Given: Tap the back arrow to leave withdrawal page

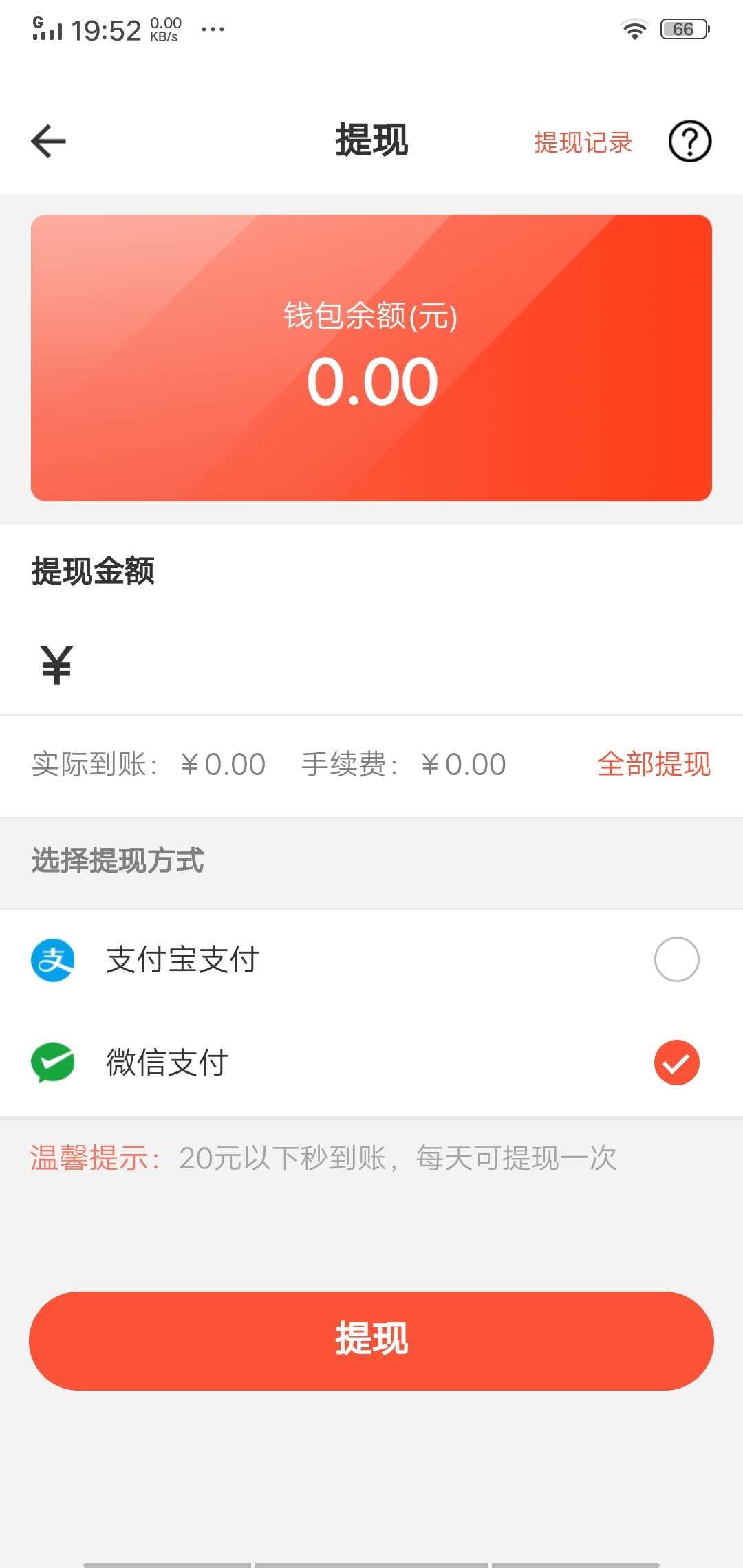Looking at the screenshot, I should pyautogui.click(x=48, y=140).
